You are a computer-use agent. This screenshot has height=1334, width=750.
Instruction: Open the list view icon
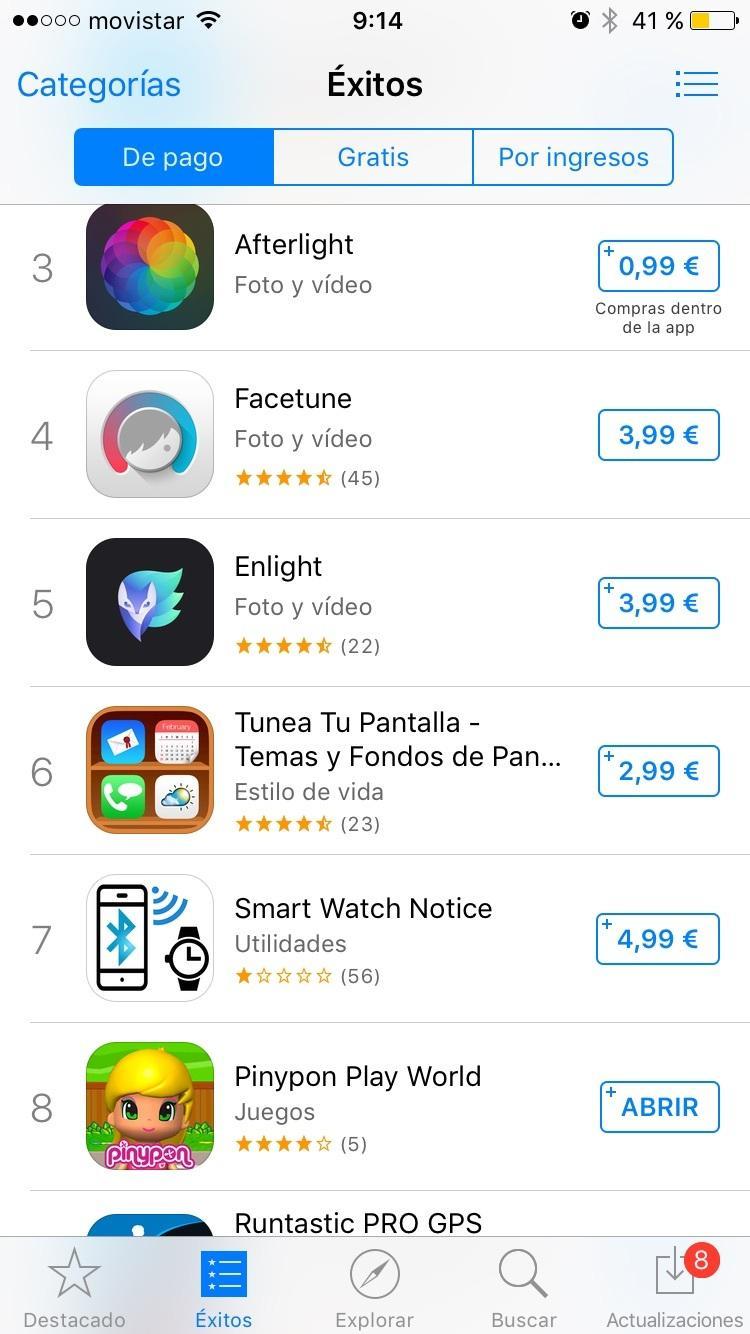696,84
